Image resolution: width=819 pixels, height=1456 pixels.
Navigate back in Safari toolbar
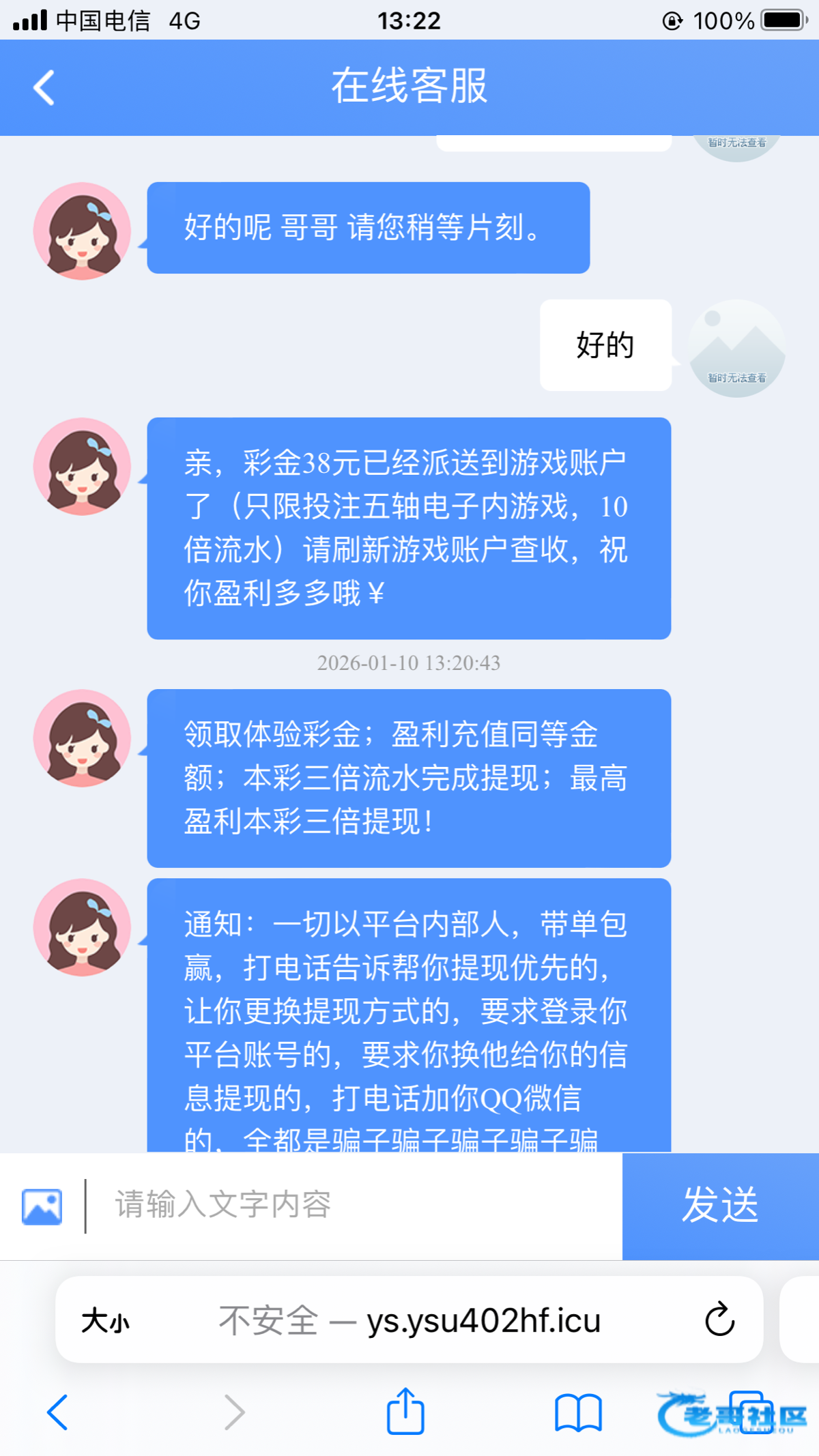pos(57,1412)
